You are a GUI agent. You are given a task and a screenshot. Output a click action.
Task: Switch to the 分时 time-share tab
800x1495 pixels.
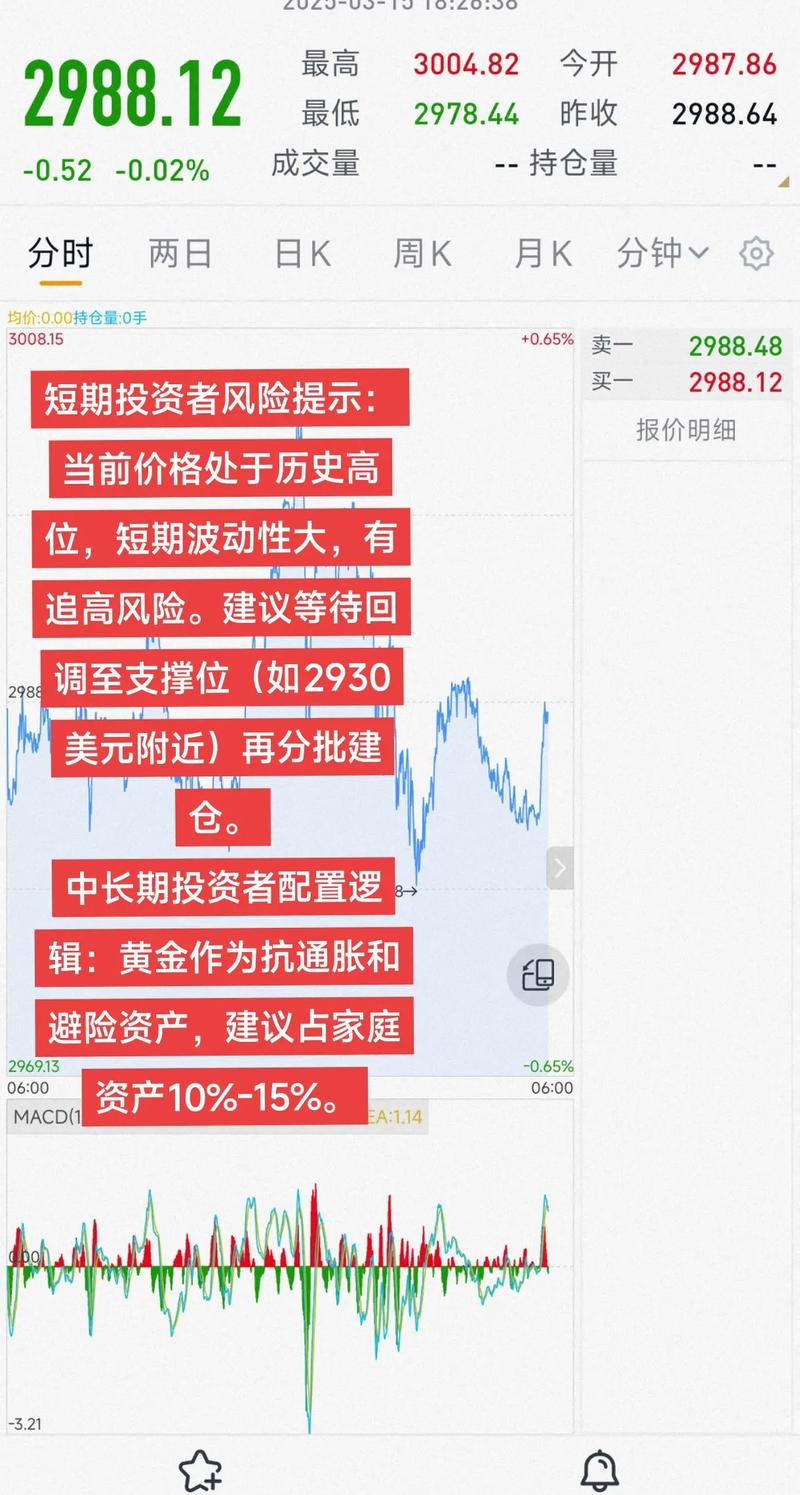pos(62,253)
